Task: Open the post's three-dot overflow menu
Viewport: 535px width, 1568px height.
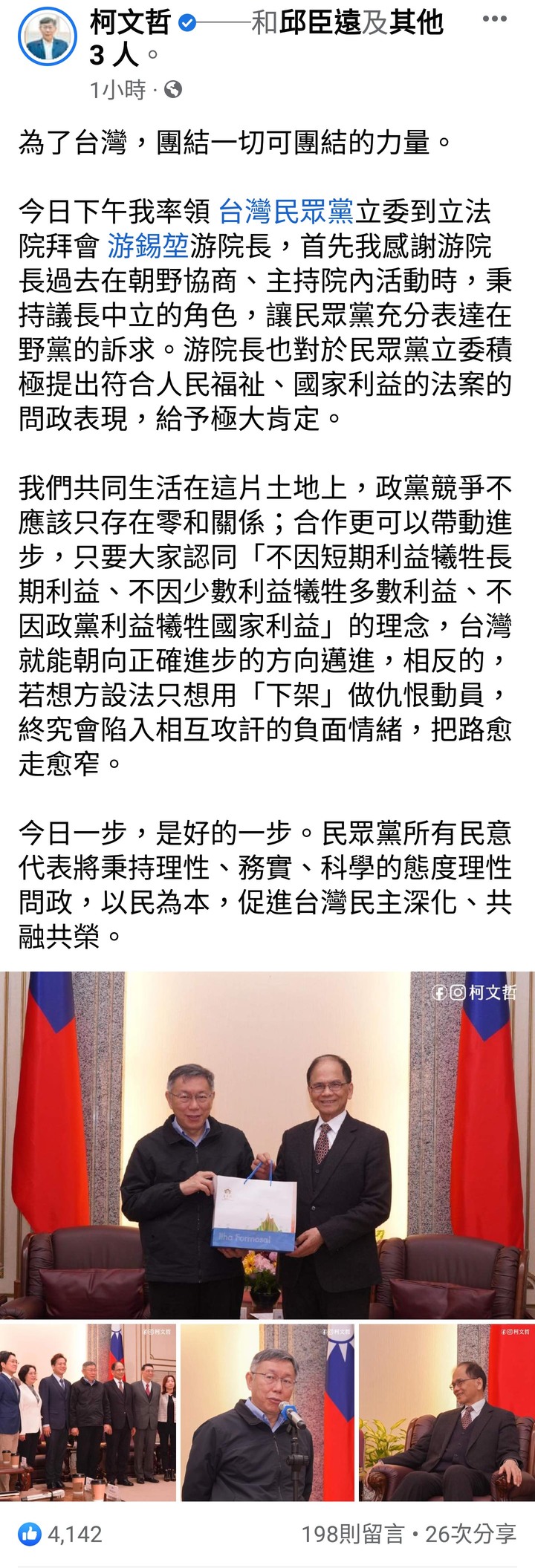Action: 495,19
